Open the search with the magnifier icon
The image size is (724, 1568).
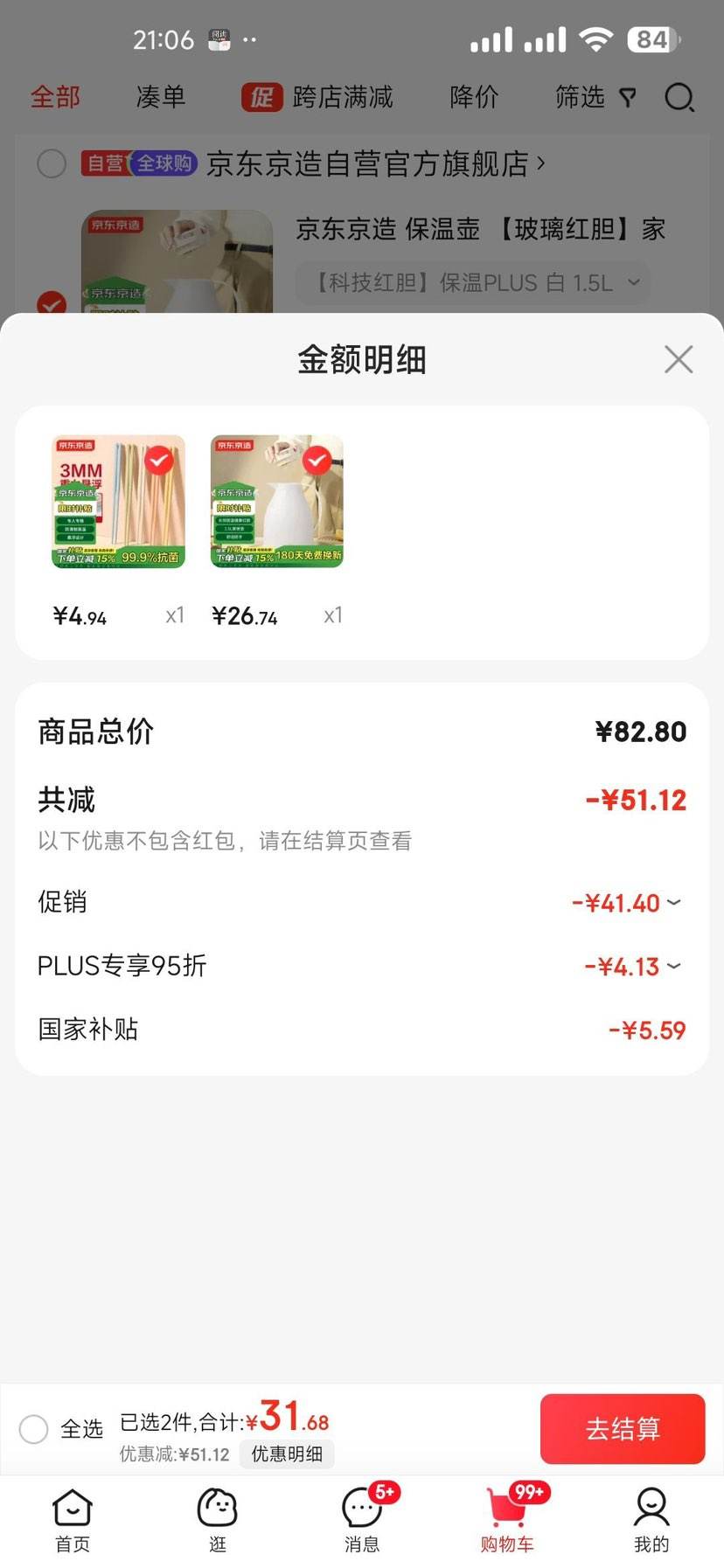tap(680, 97)
